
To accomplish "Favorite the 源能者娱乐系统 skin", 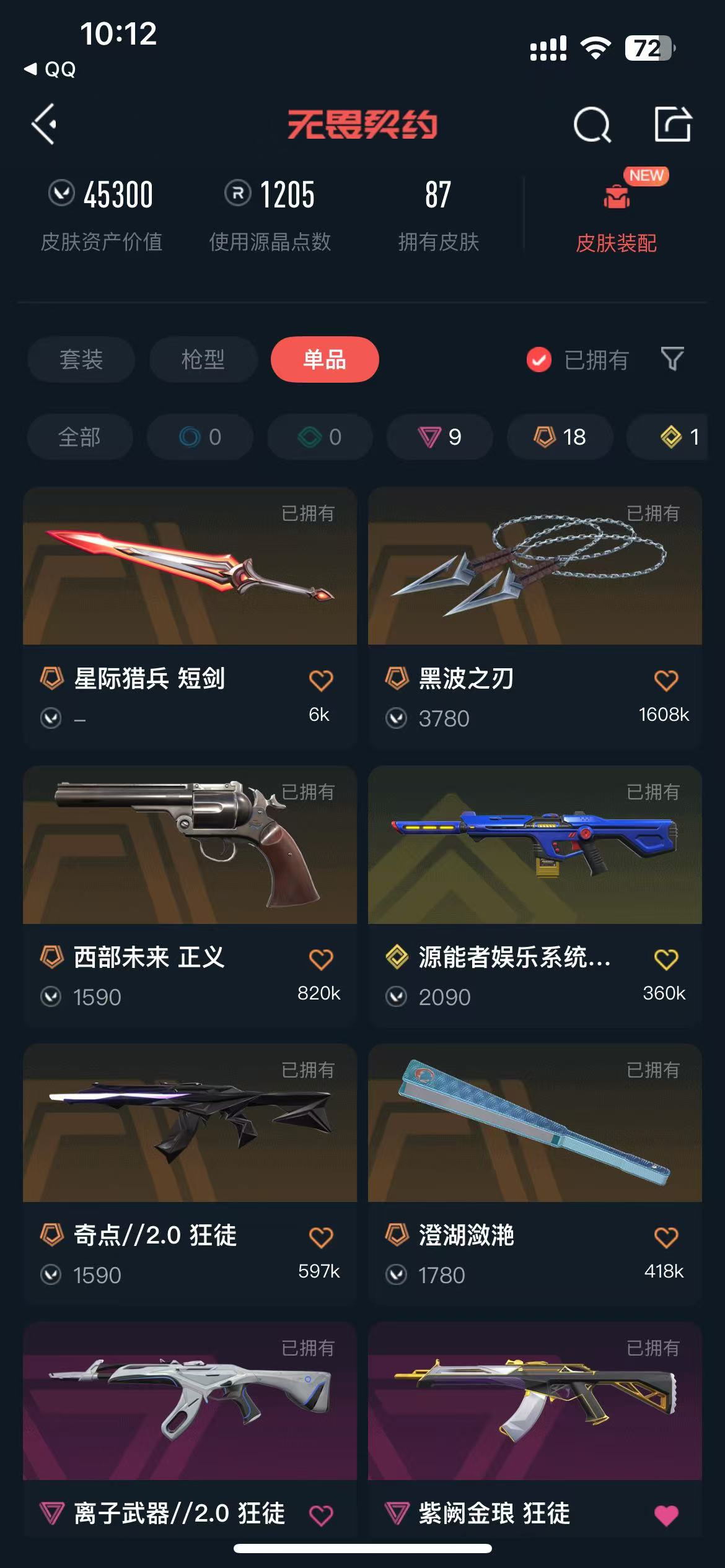I will point(666,959).
